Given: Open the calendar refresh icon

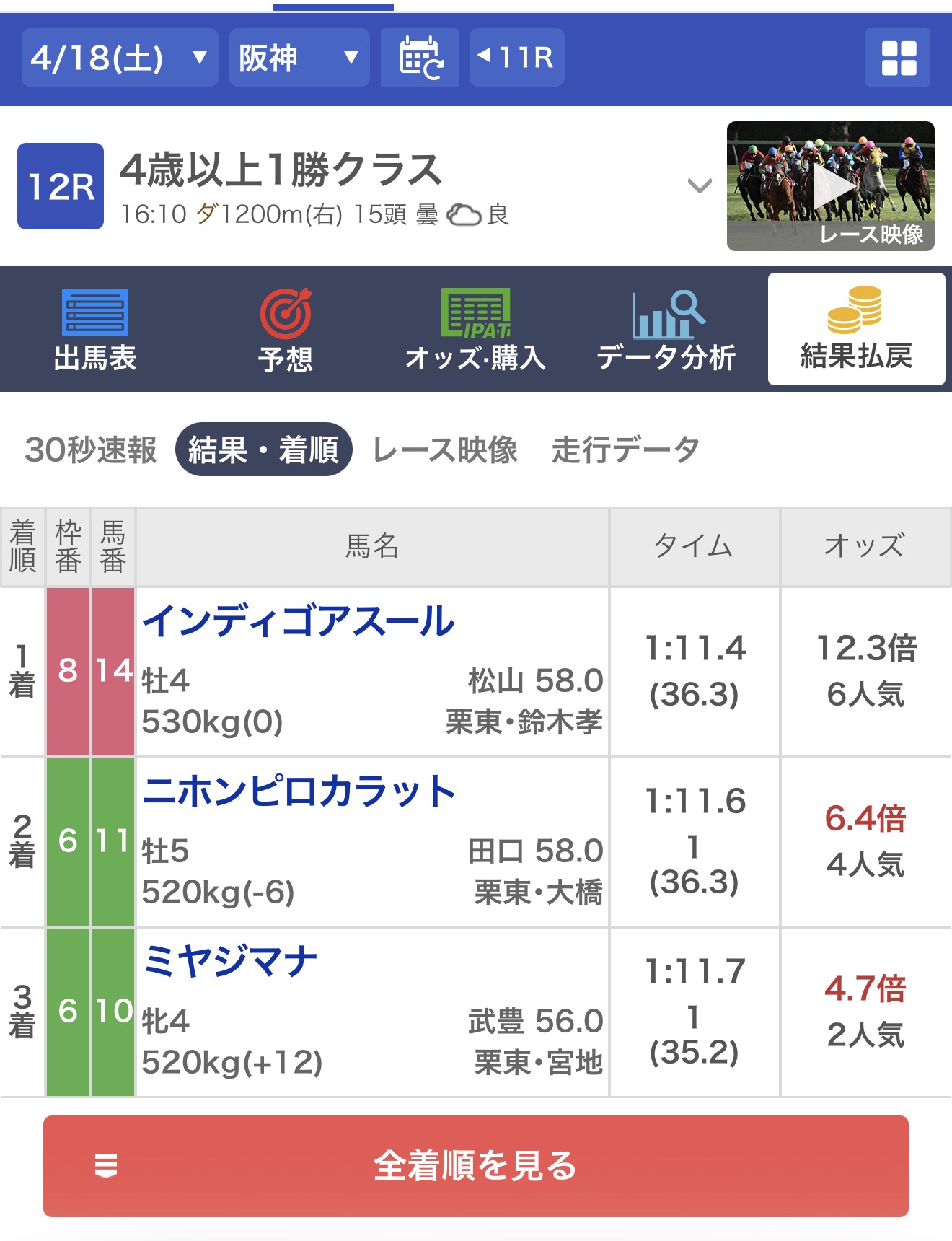Looking at the screenshot, I should [420, 58].
